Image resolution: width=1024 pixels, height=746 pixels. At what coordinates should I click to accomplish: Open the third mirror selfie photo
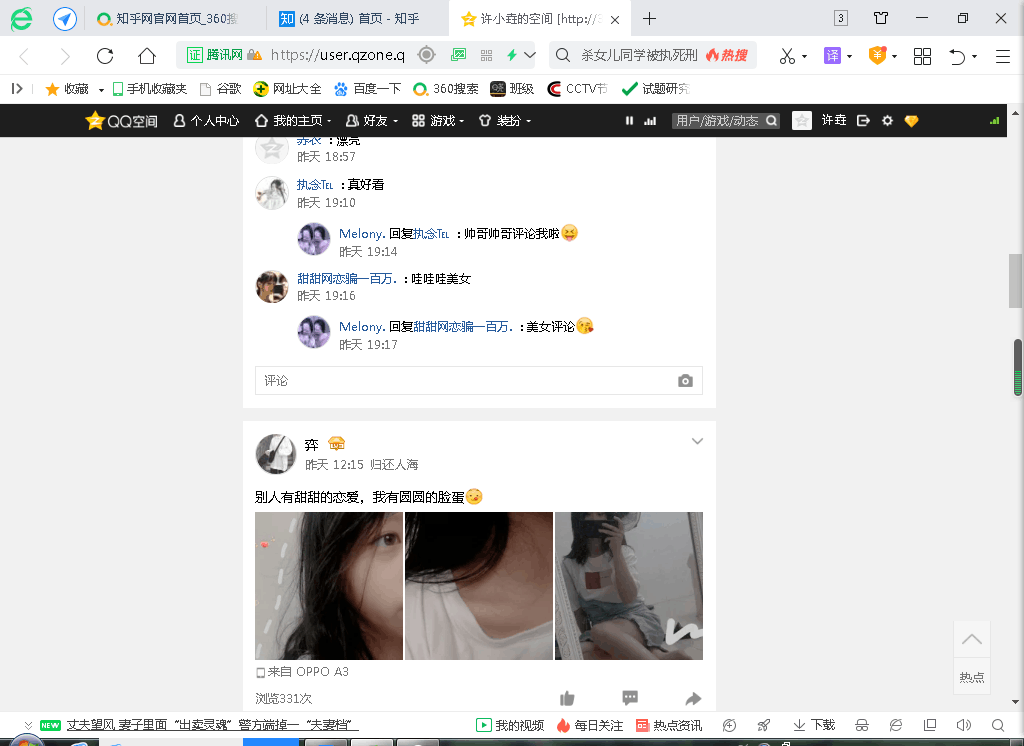pyautogui.click(x=629, y=586)
